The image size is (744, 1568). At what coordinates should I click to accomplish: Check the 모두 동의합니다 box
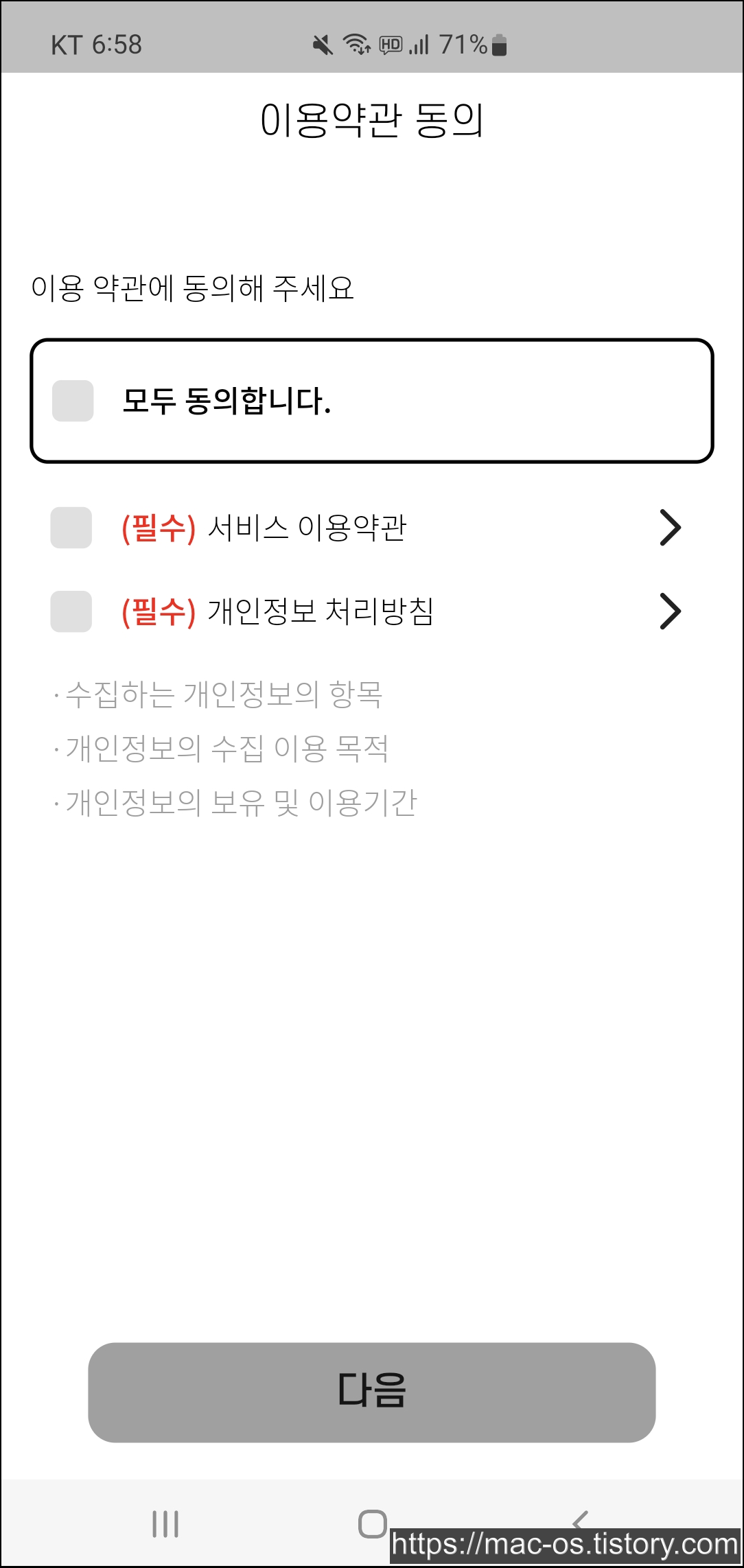(x=73, y=401)
